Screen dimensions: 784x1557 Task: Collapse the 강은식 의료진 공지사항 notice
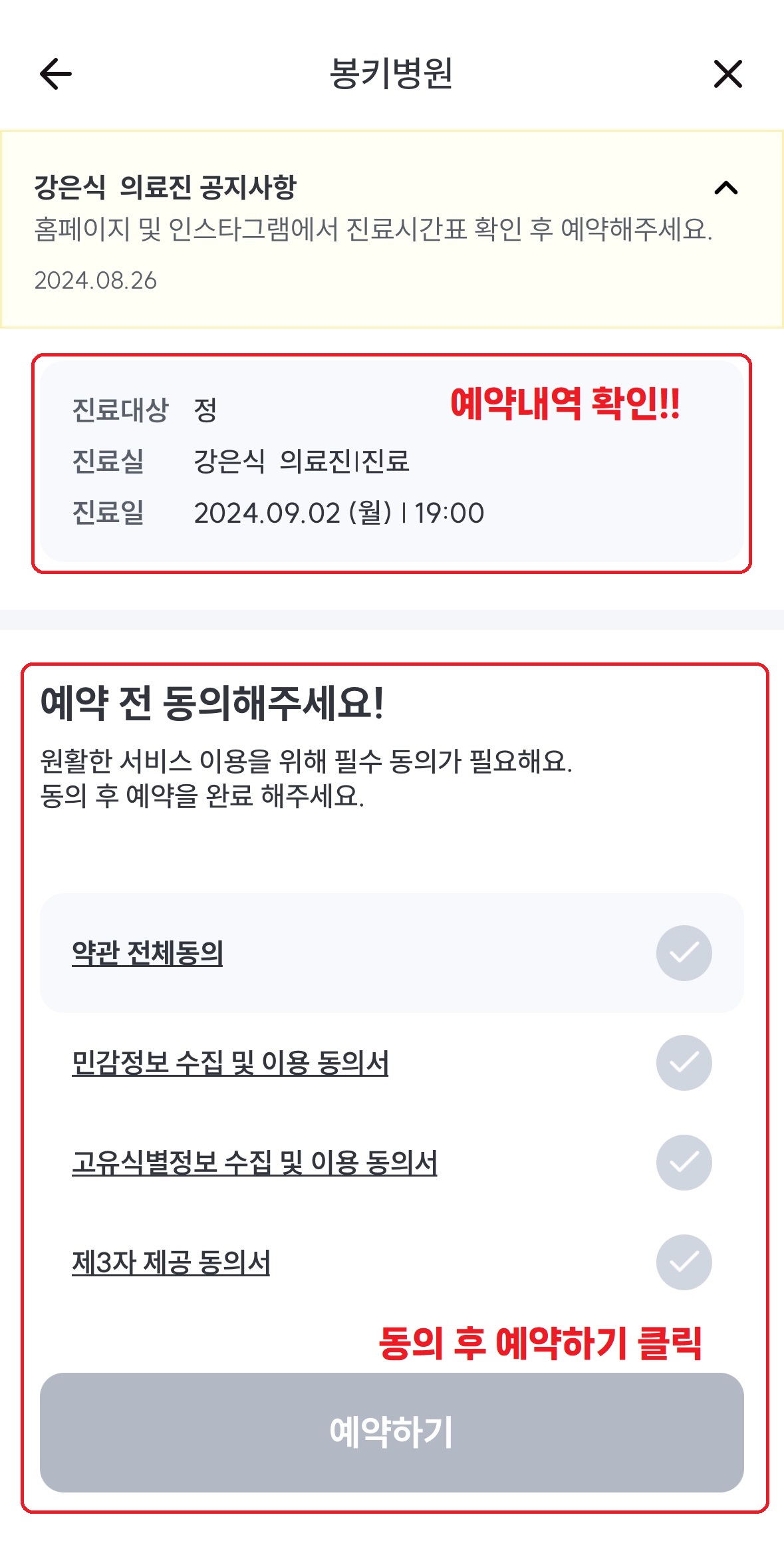coord(725,188)
